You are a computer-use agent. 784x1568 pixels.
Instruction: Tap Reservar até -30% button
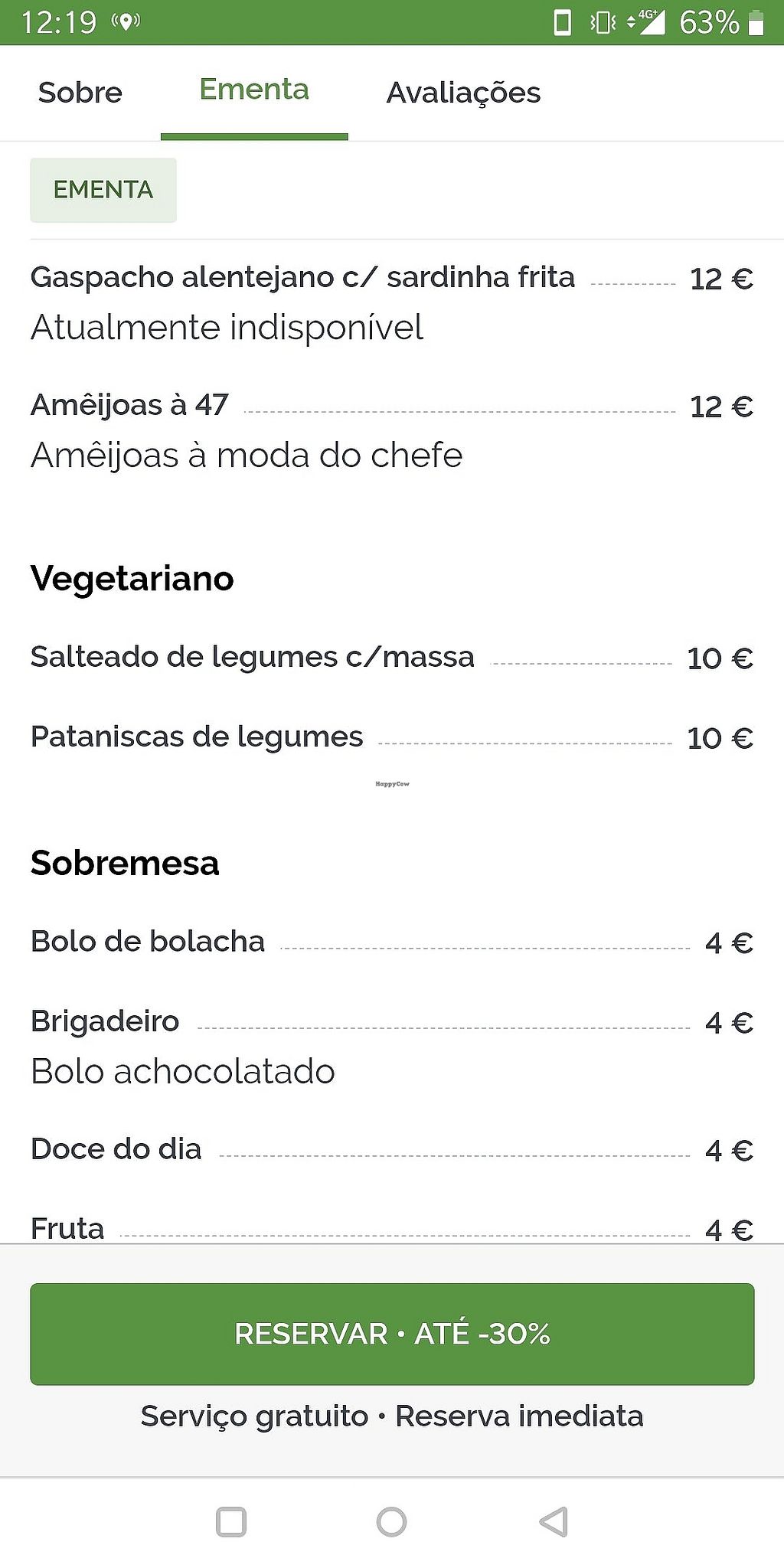tap(392, 1334)
